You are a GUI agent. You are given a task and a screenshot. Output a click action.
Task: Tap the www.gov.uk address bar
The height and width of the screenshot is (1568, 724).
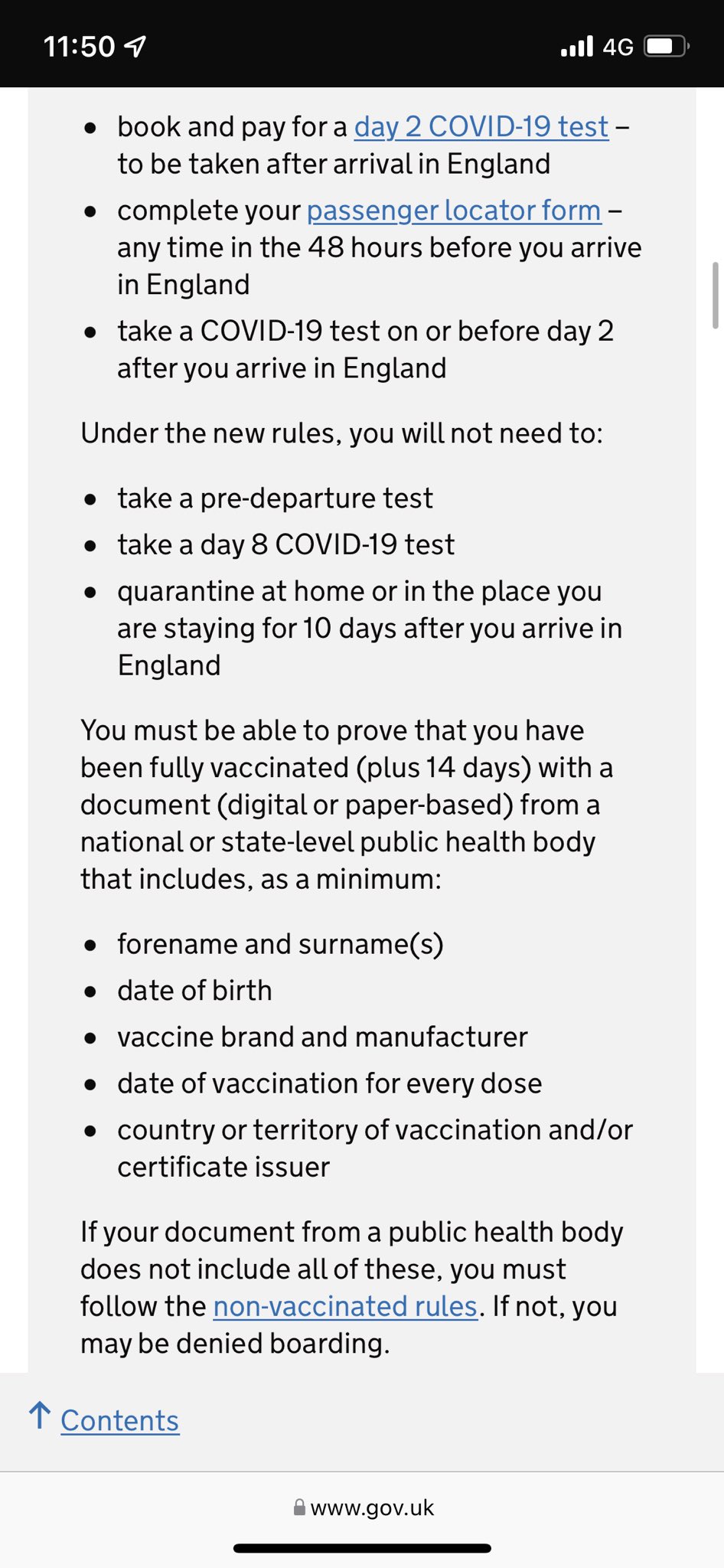tap(364, 1508)
